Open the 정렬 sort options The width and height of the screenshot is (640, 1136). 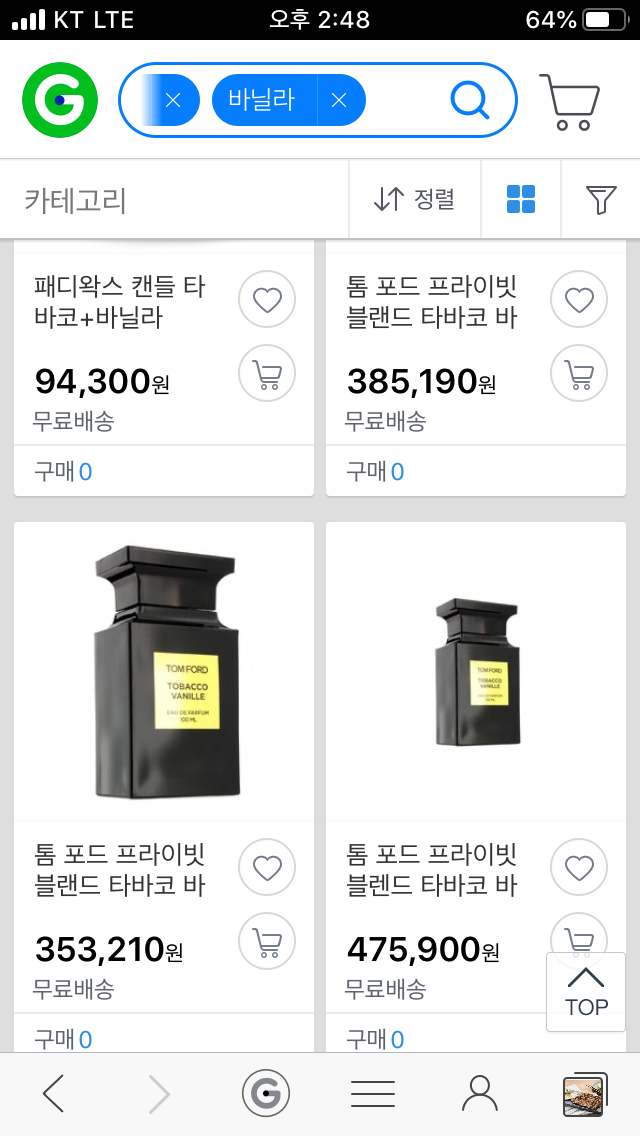pos(414,199)
